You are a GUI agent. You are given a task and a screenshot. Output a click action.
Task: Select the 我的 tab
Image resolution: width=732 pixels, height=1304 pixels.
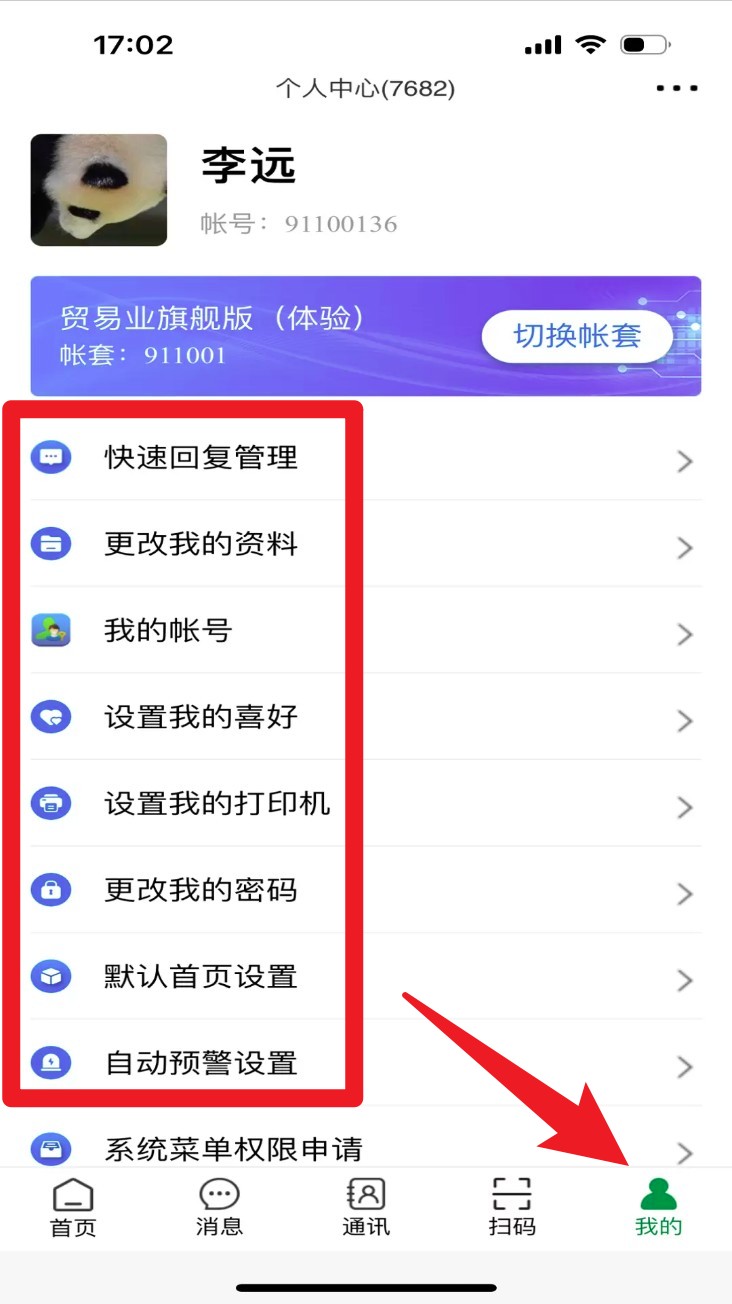tap(658, 1208)
